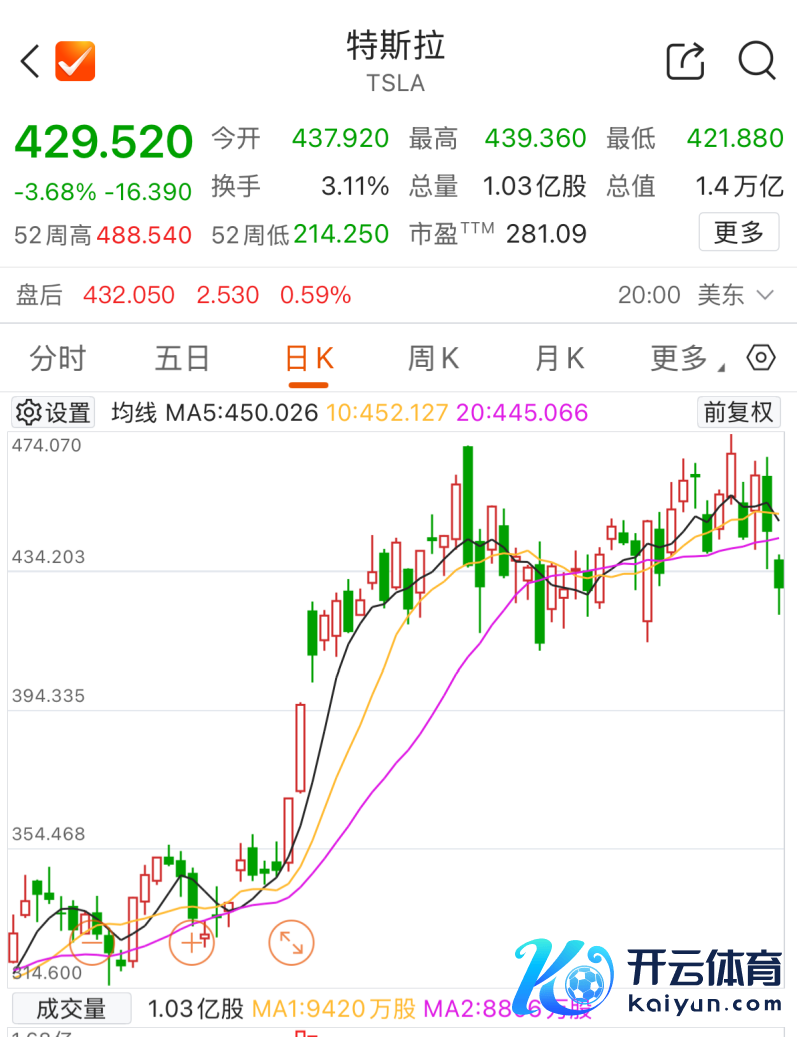Zoom in the chart with plus button
797x1037 pixels.
coord(192,941)
